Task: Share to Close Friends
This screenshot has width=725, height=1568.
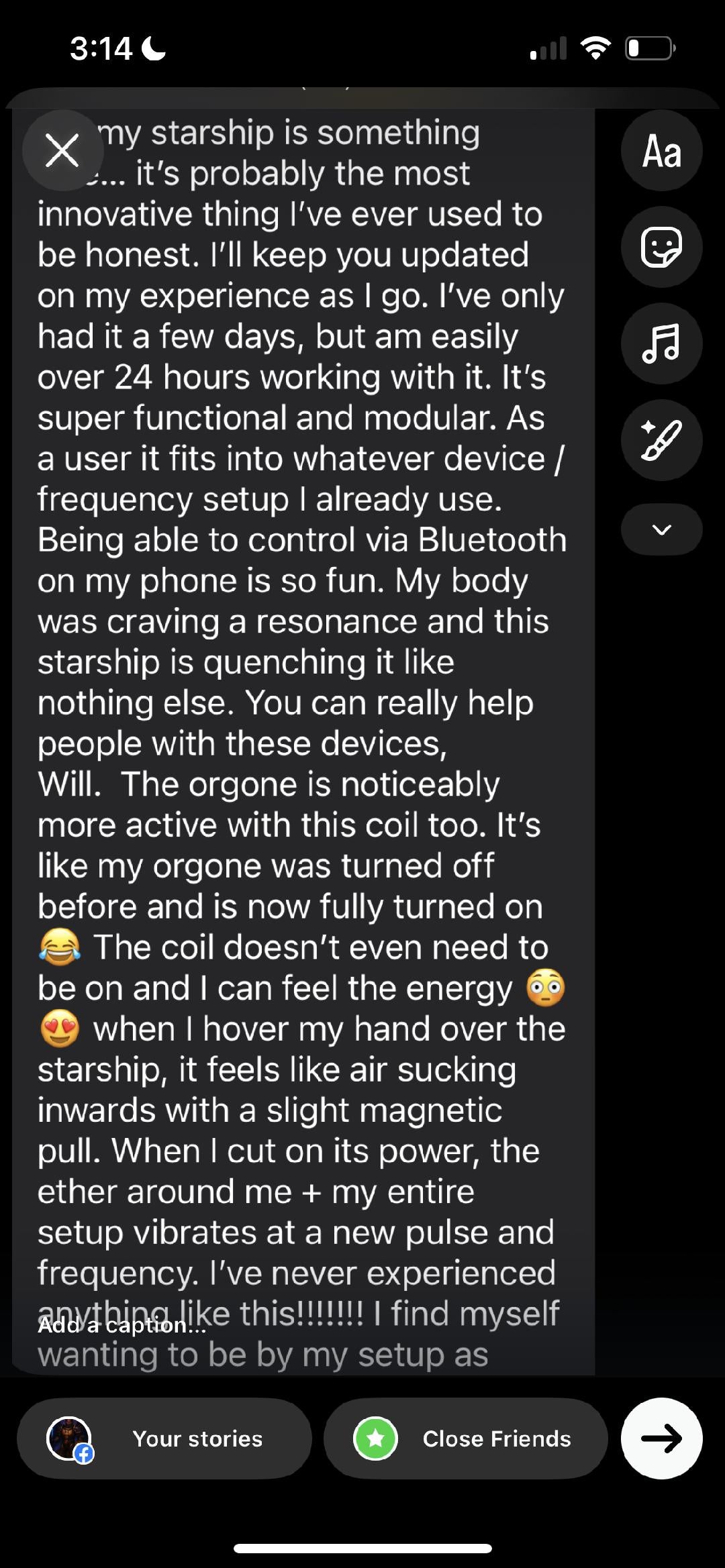Action: (x=465, y=1439)
